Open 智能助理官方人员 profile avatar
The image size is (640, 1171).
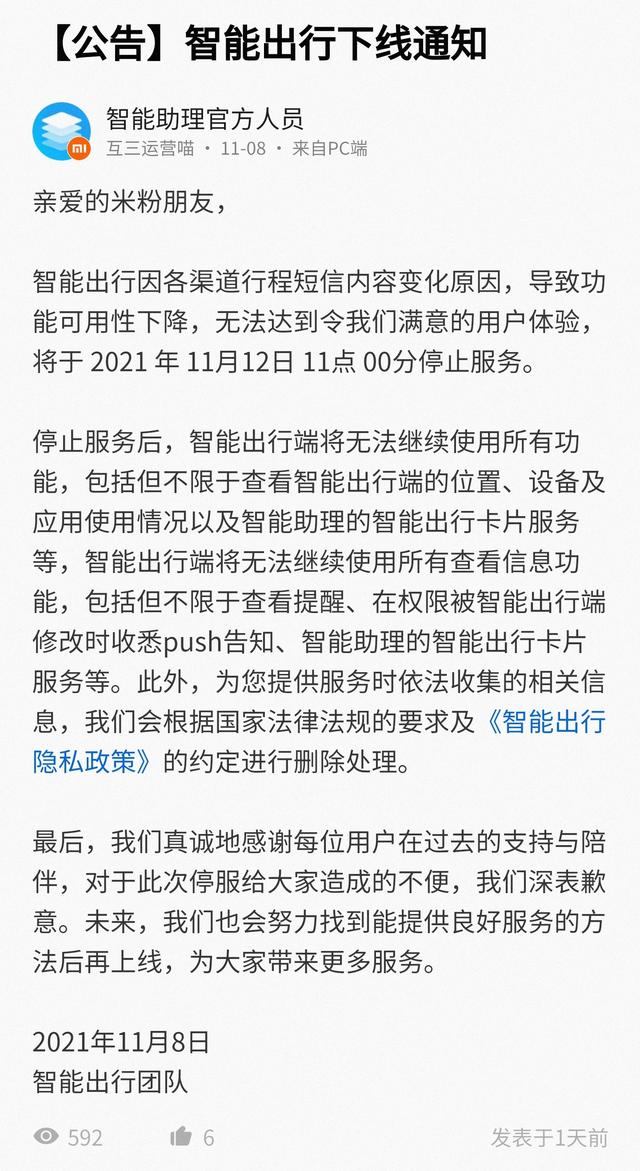click(62, 132)
